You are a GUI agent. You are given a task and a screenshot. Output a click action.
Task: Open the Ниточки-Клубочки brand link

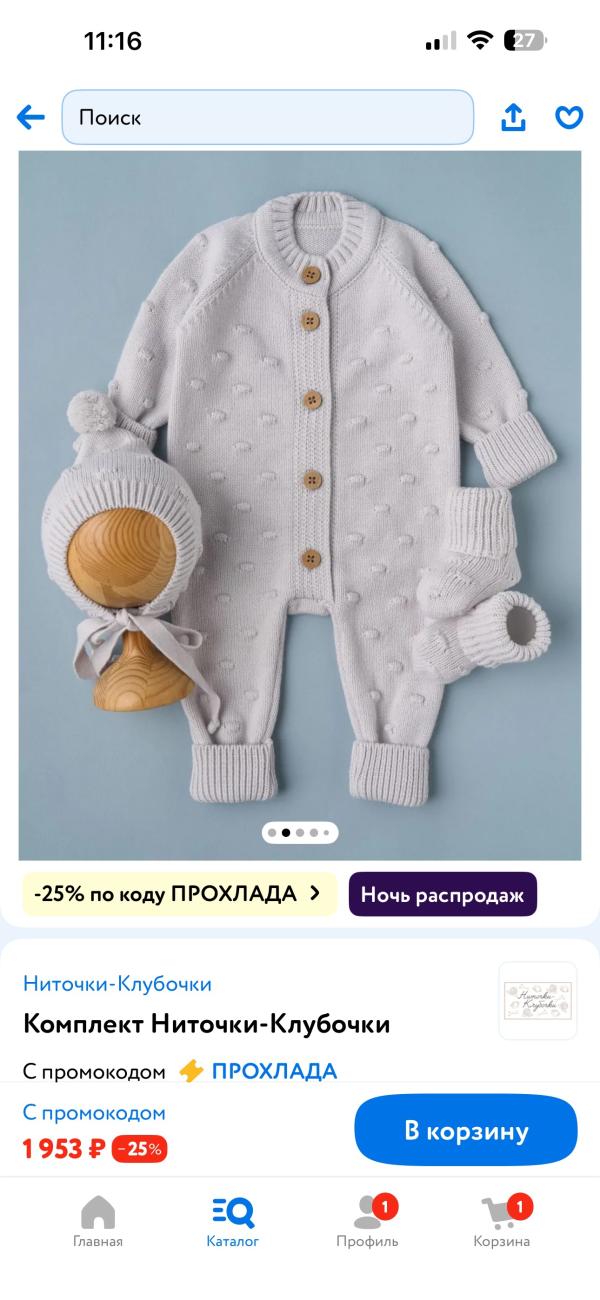[x=117, y=983]
